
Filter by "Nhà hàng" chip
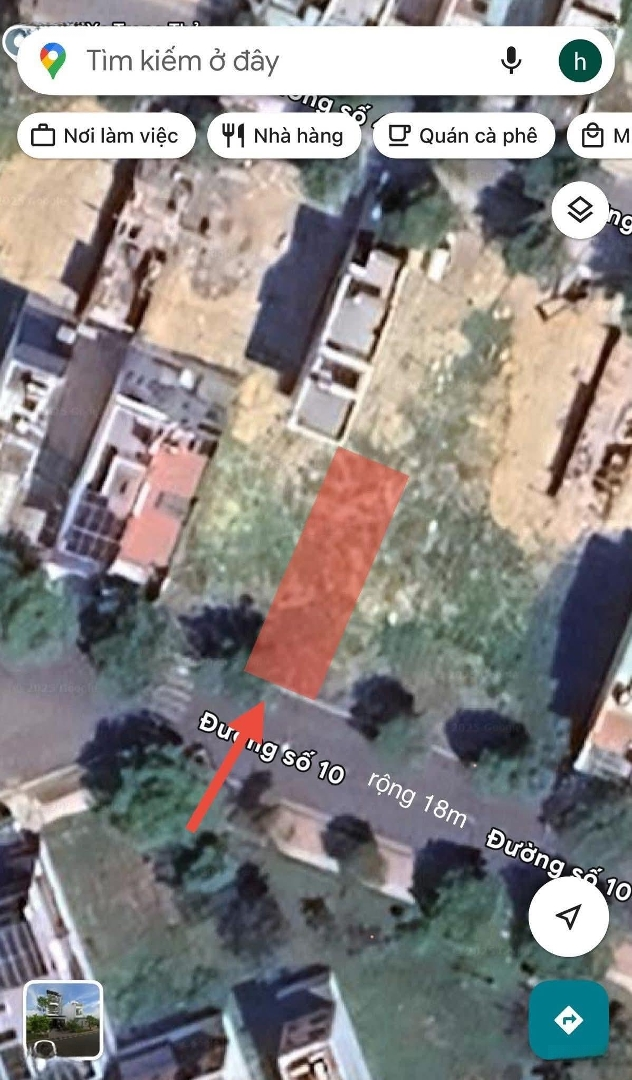coord(283,136)
